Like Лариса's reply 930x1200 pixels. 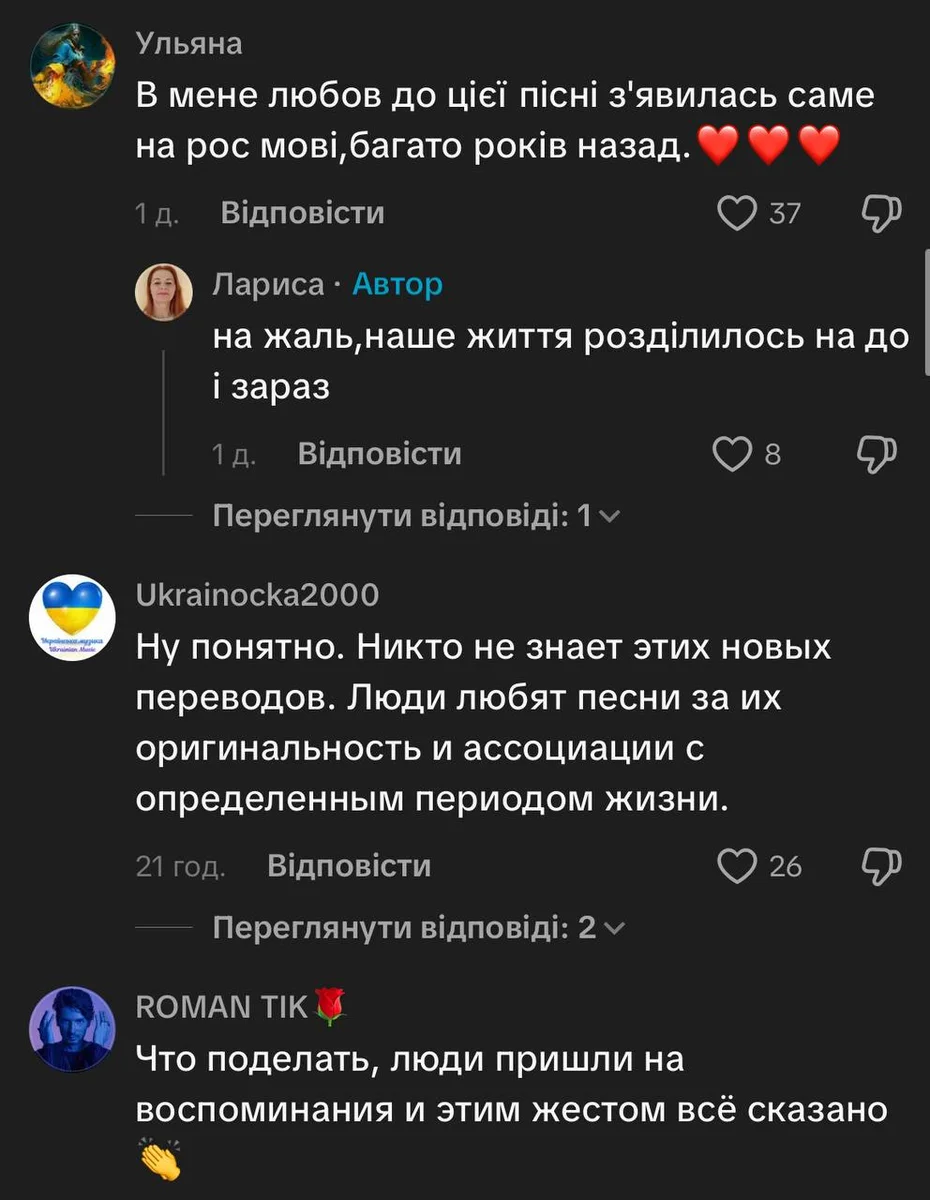[x=731, y=454]
